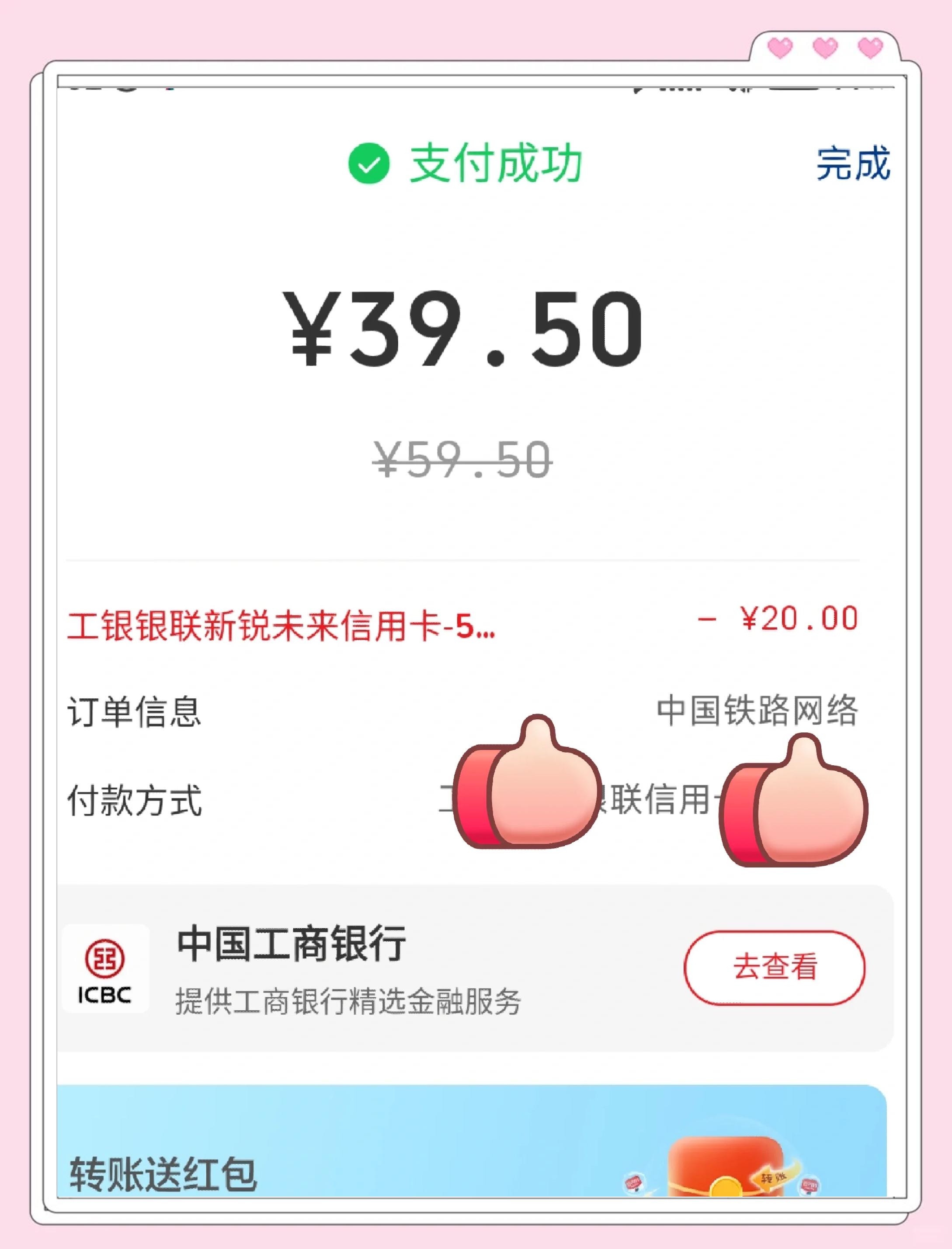Tap 完成 to finish the payment flow

[x=853, y=165]
